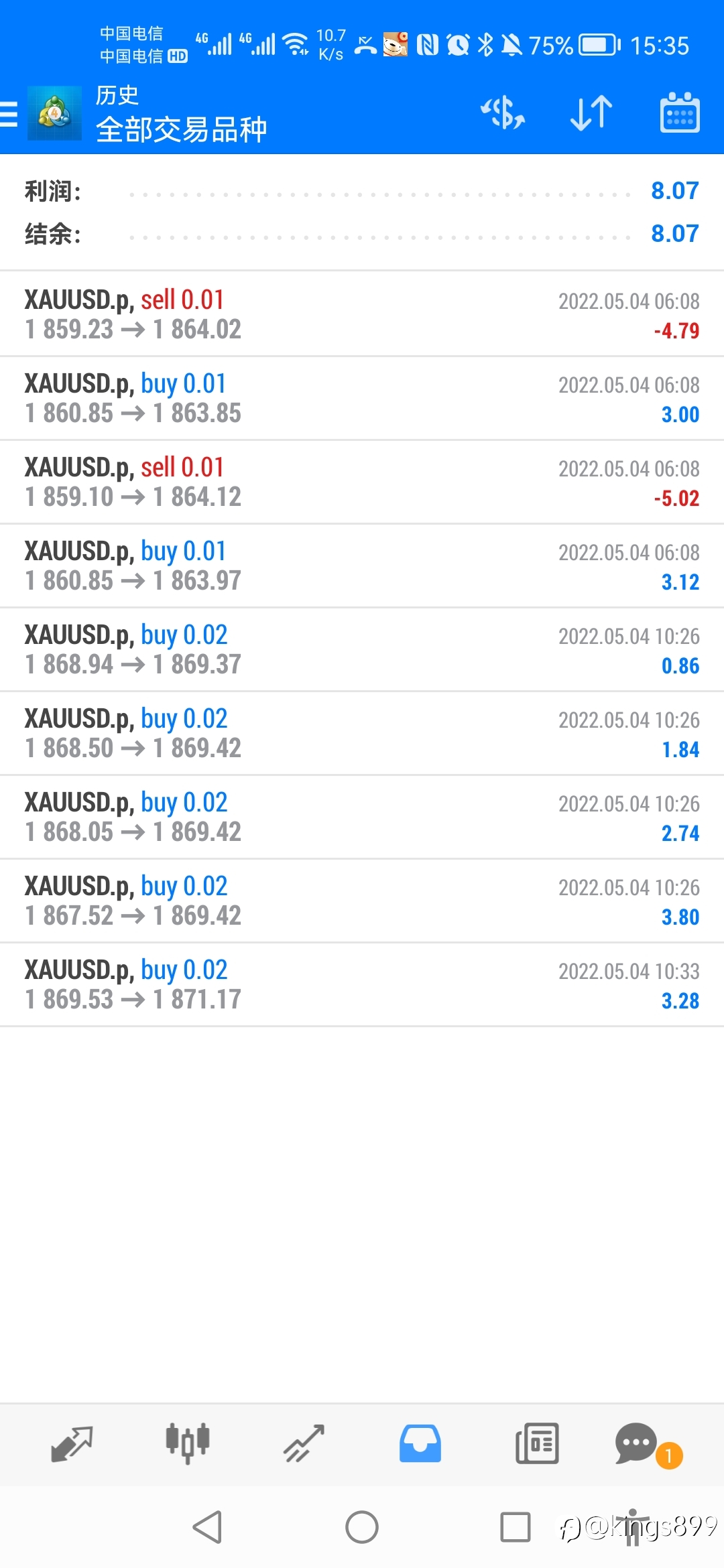Open the news tab

coord(537,1443)
